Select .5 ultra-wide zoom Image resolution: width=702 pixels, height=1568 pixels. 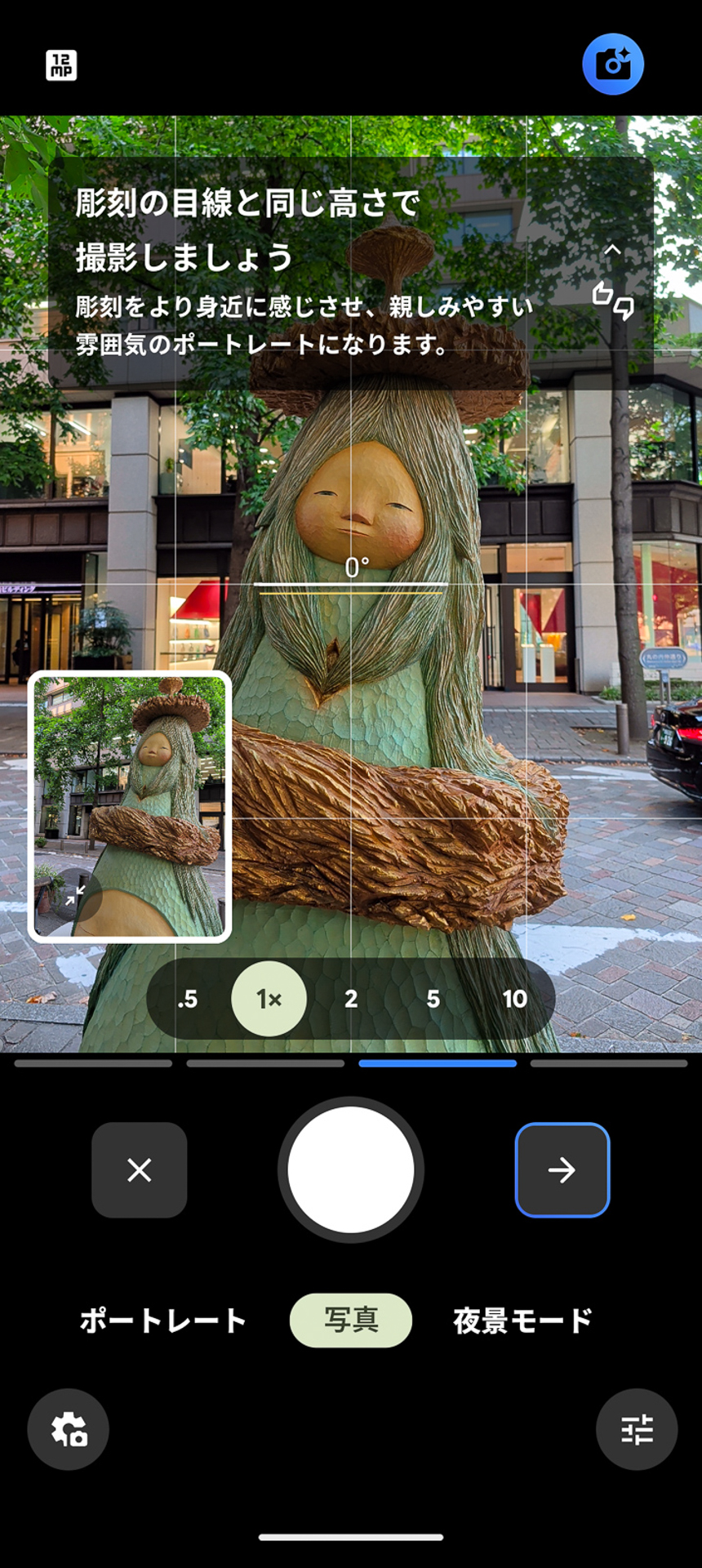[x=188, y=999]
